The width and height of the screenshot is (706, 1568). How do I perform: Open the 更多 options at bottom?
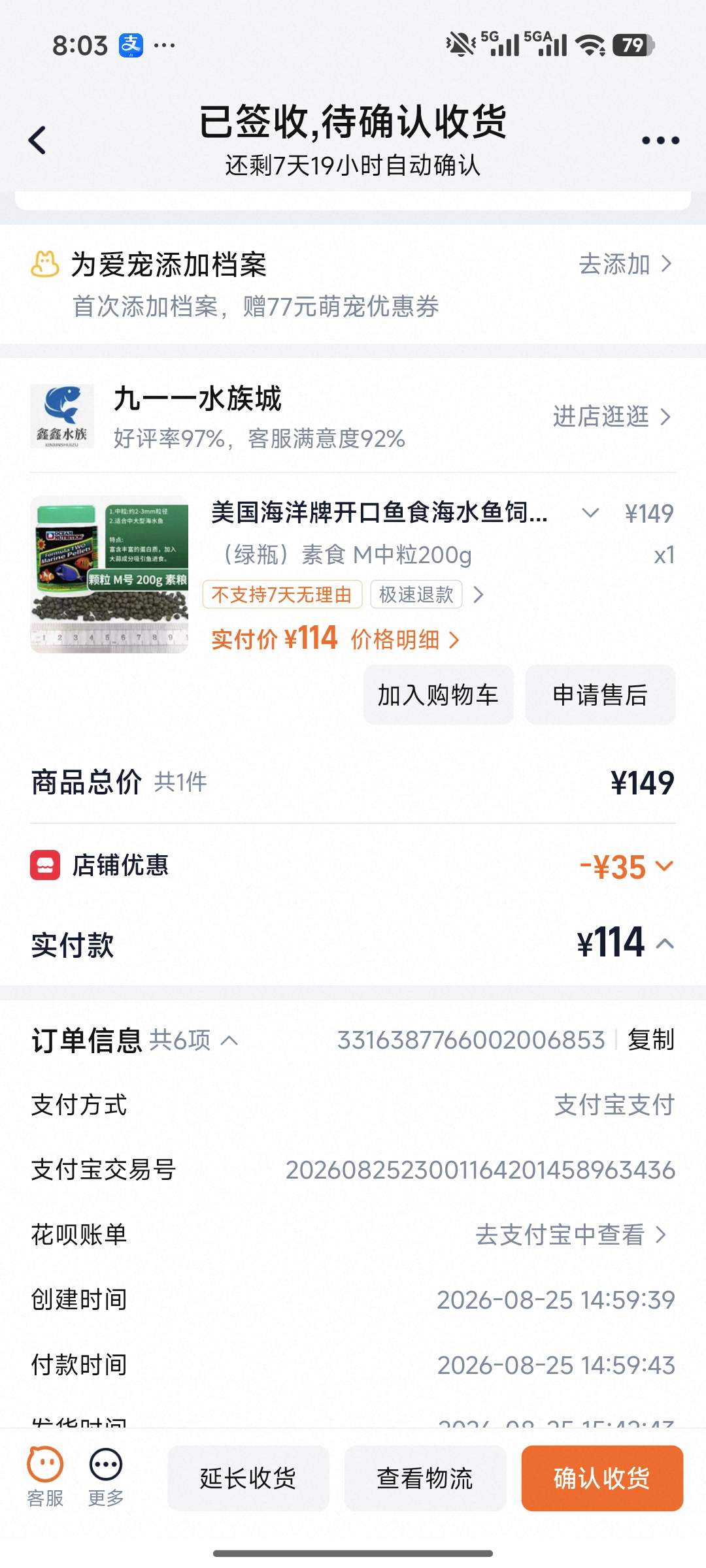coord(106,1477)
